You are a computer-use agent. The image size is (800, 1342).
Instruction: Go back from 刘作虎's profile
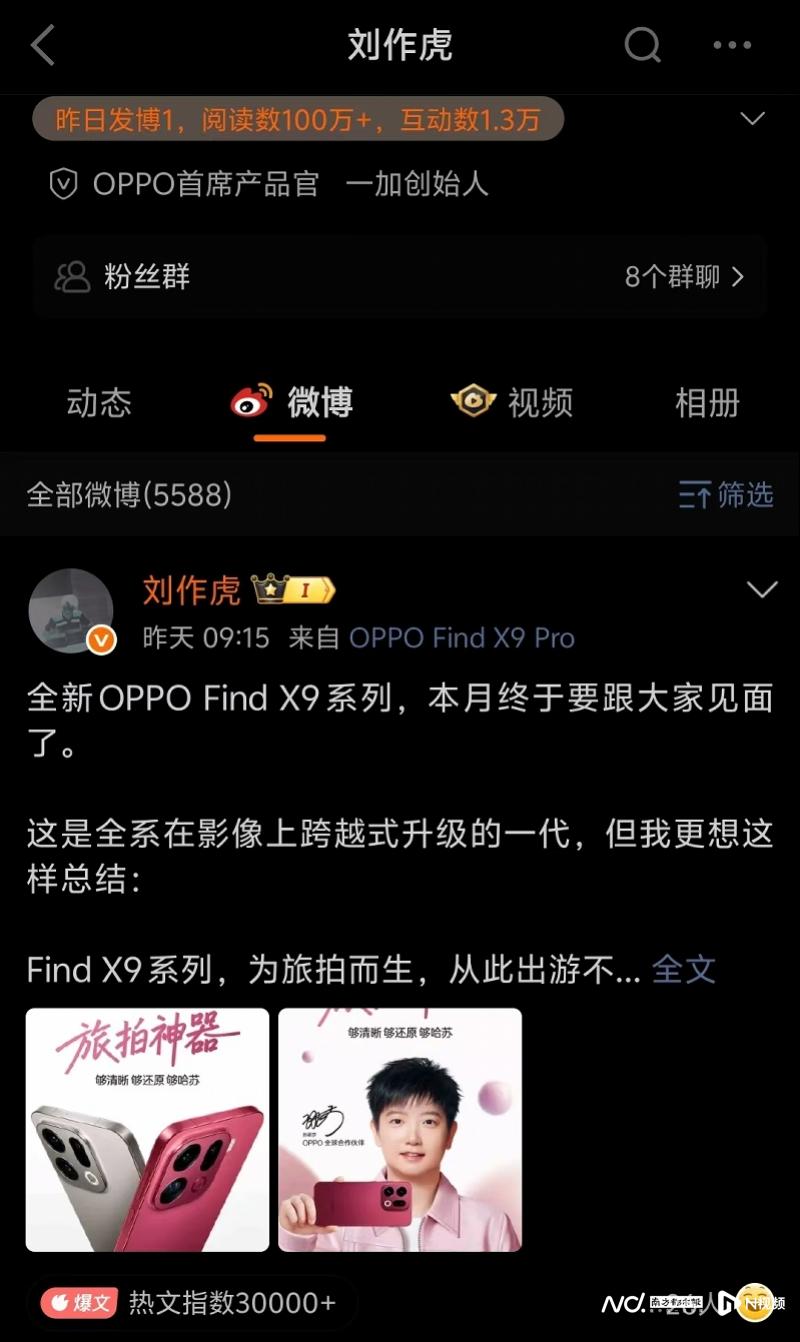(42, 45)
